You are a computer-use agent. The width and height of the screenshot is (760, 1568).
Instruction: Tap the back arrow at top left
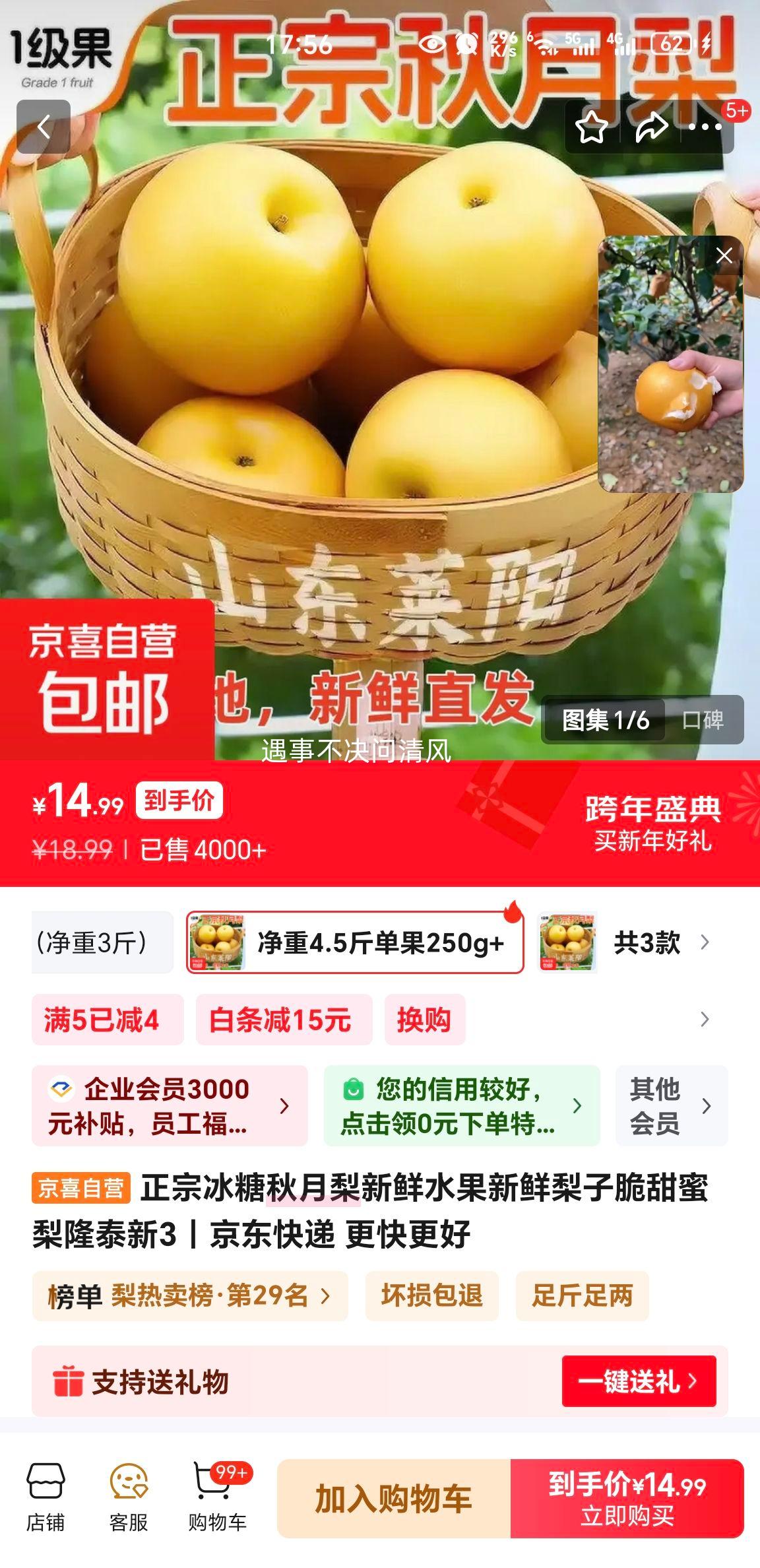[44, 126]
